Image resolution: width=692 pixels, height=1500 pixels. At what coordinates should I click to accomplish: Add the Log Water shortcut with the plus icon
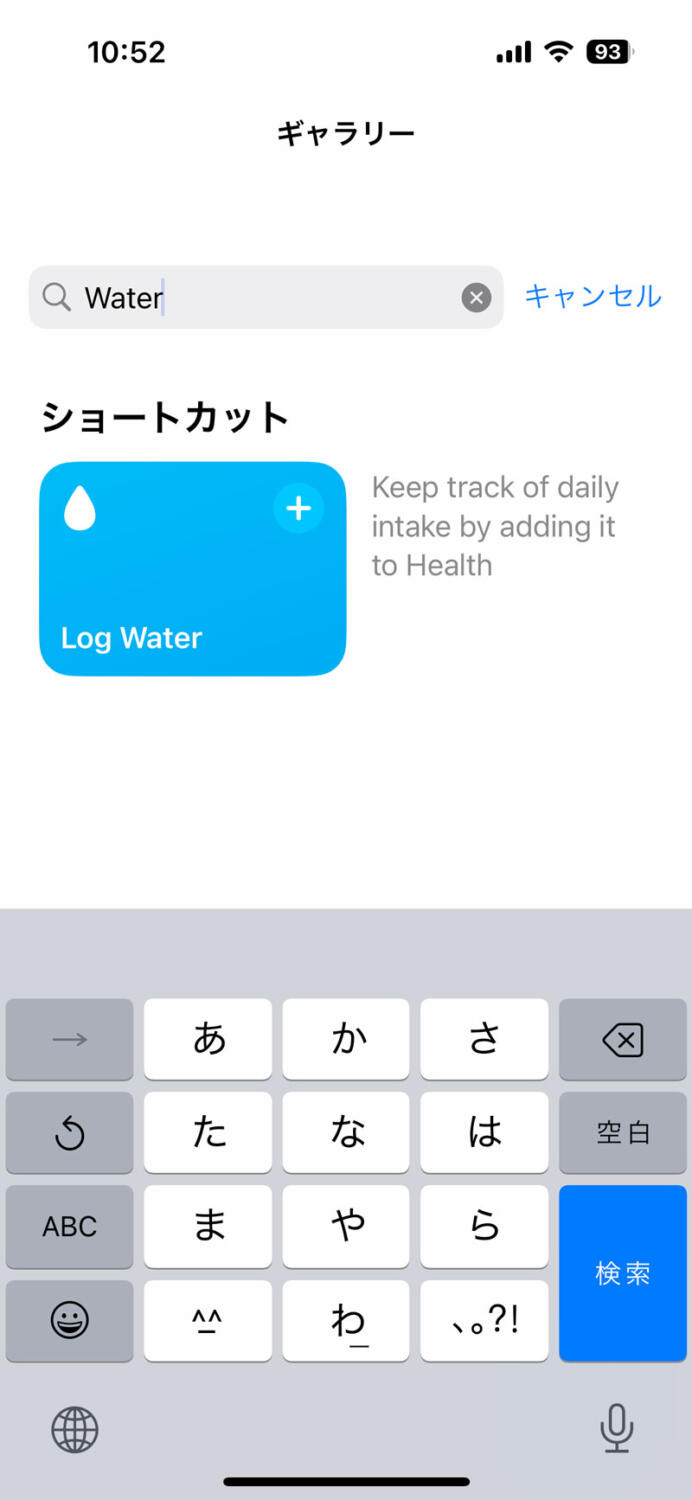[298, 509]
